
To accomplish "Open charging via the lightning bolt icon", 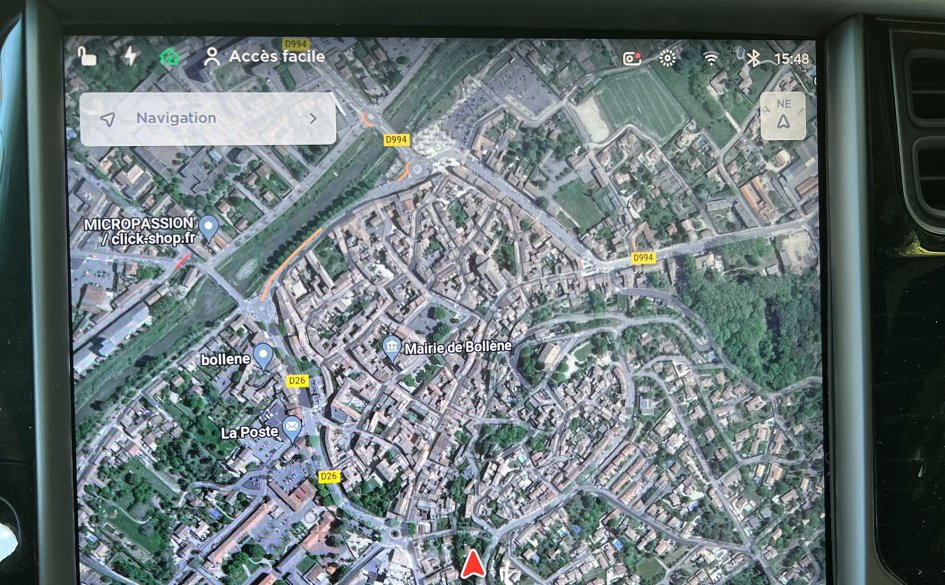I will pos(130,57).
